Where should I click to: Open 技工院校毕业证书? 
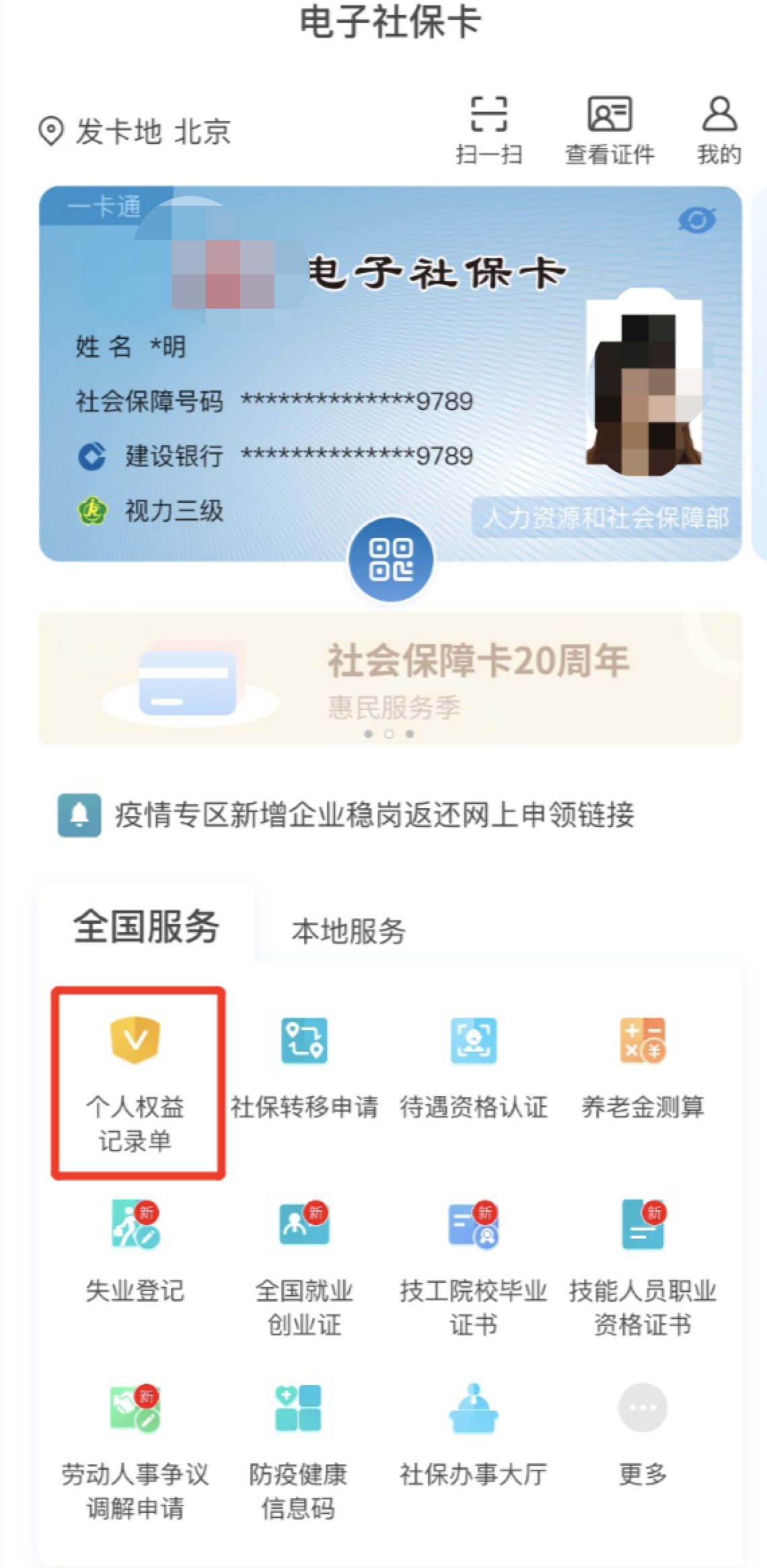(474, 1264)
